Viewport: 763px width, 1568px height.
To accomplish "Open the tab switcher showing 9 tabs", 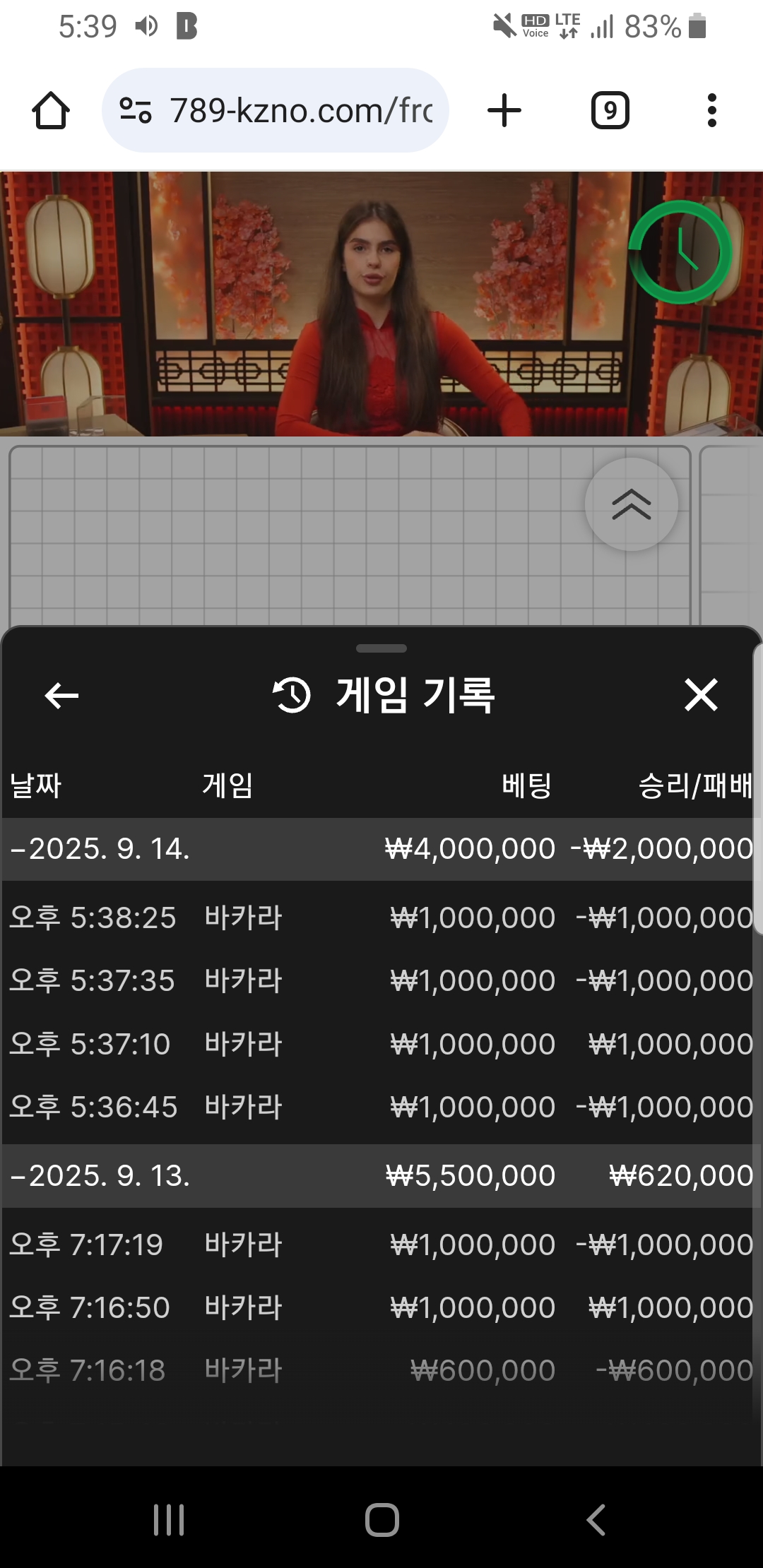I will pos(610,111).
